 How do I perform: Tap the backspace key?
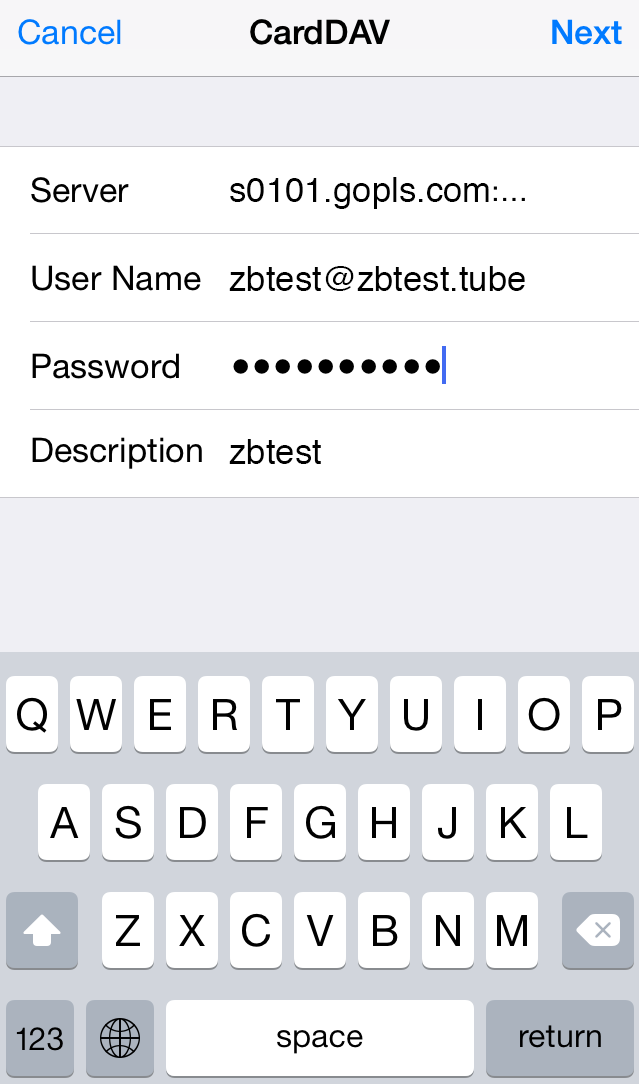pyautogui.click(x=598, y=931)
